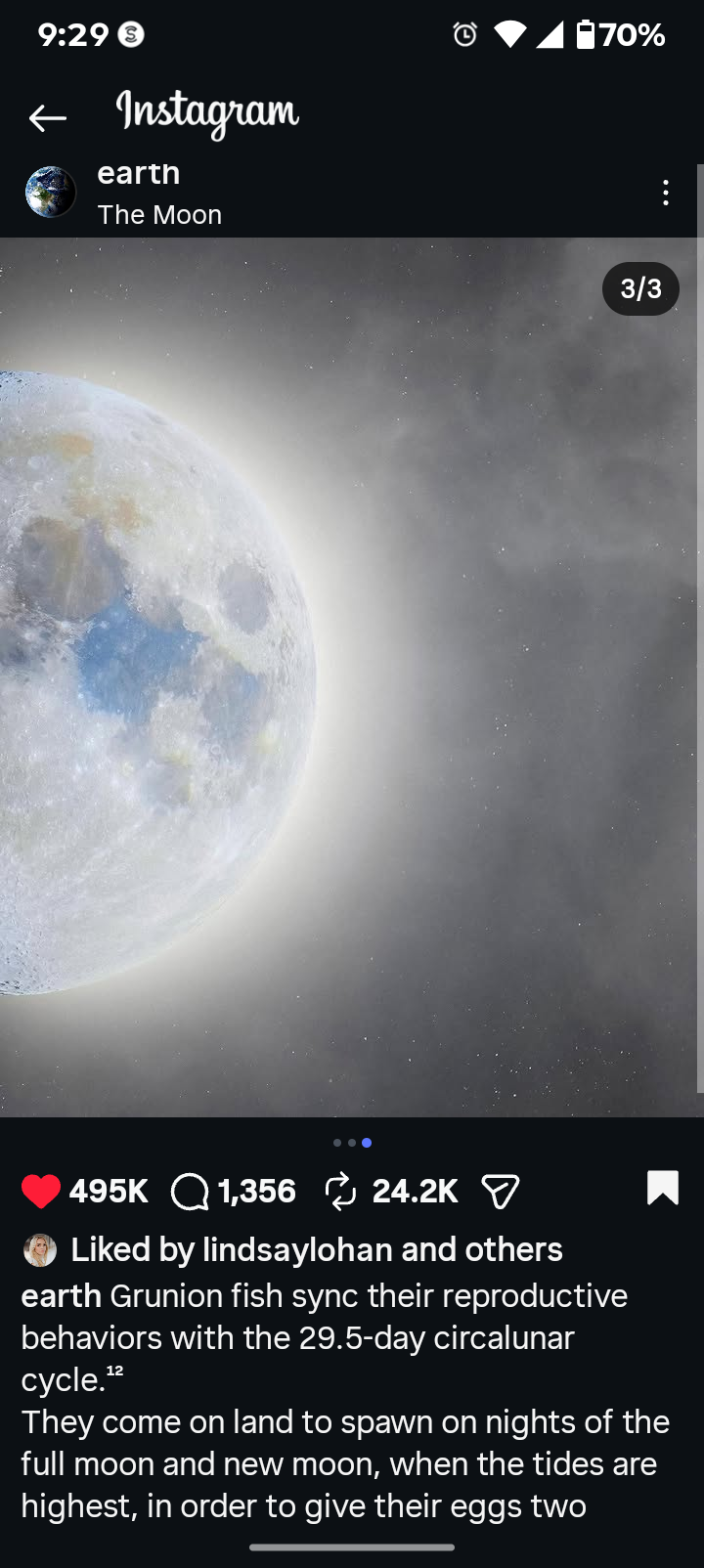Open the earth profile picture
The width and height of the screenshot is (704, 1568).
click(51, 192)
